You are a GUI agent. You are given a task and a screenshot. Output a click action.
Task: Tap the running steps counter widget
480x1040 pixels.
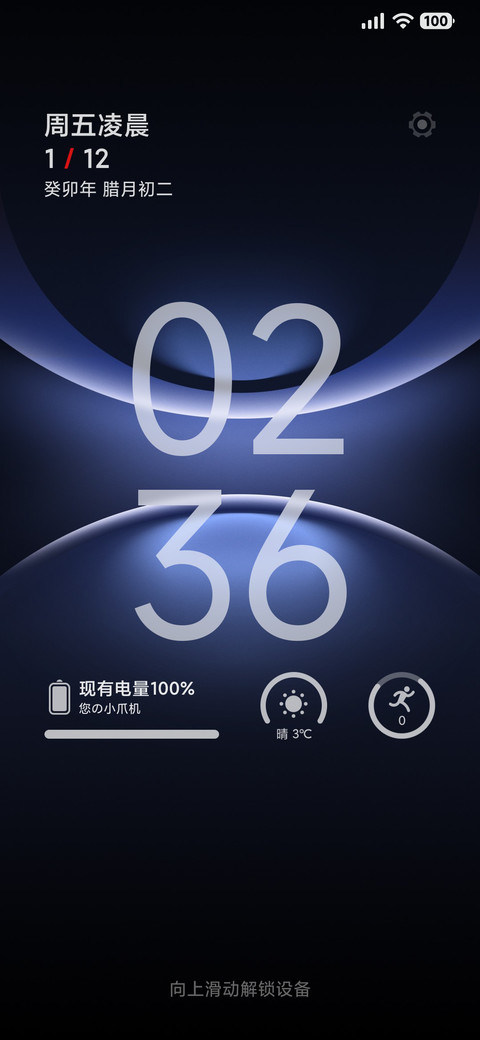click(x=402, y=705)
